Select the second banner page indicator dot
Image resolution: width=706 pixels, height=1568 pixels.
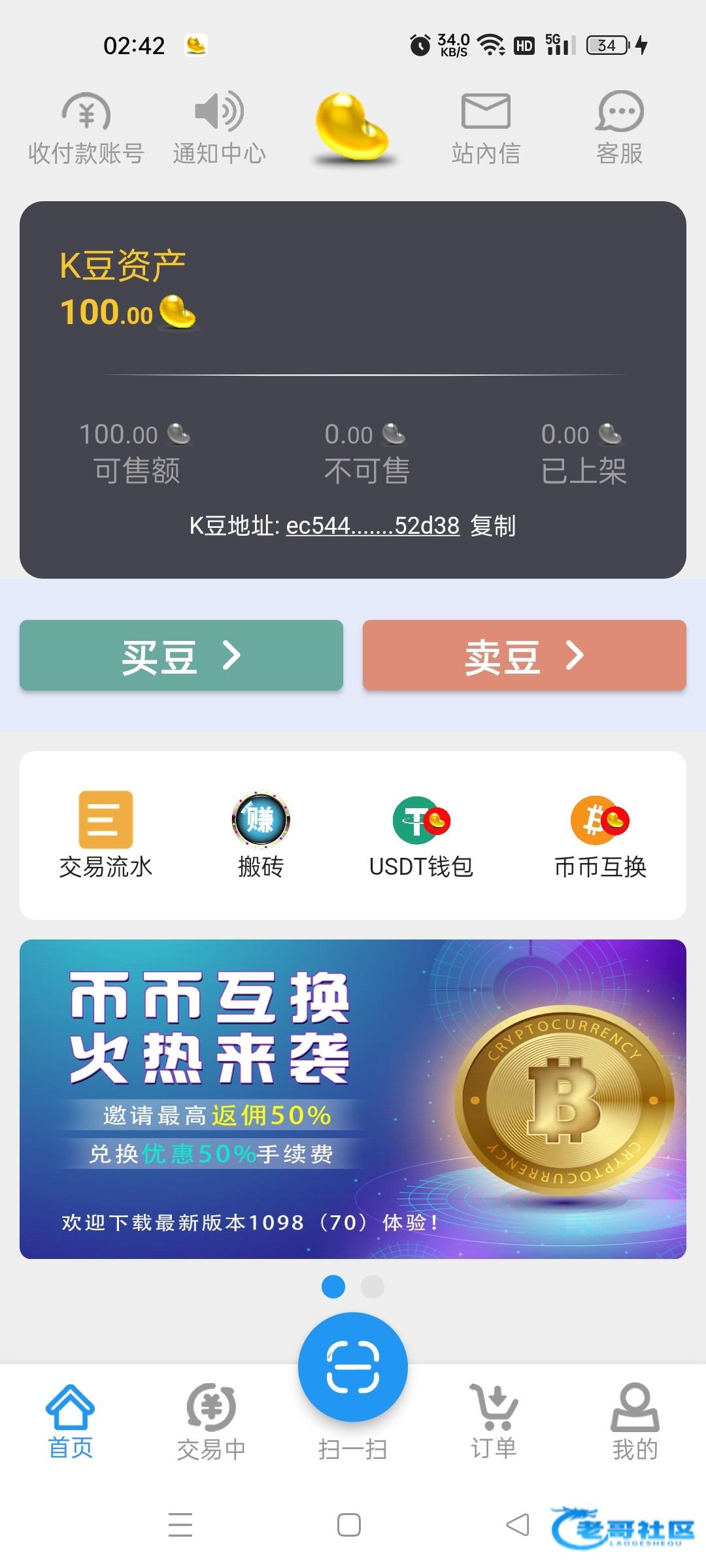pos(373,1286)
